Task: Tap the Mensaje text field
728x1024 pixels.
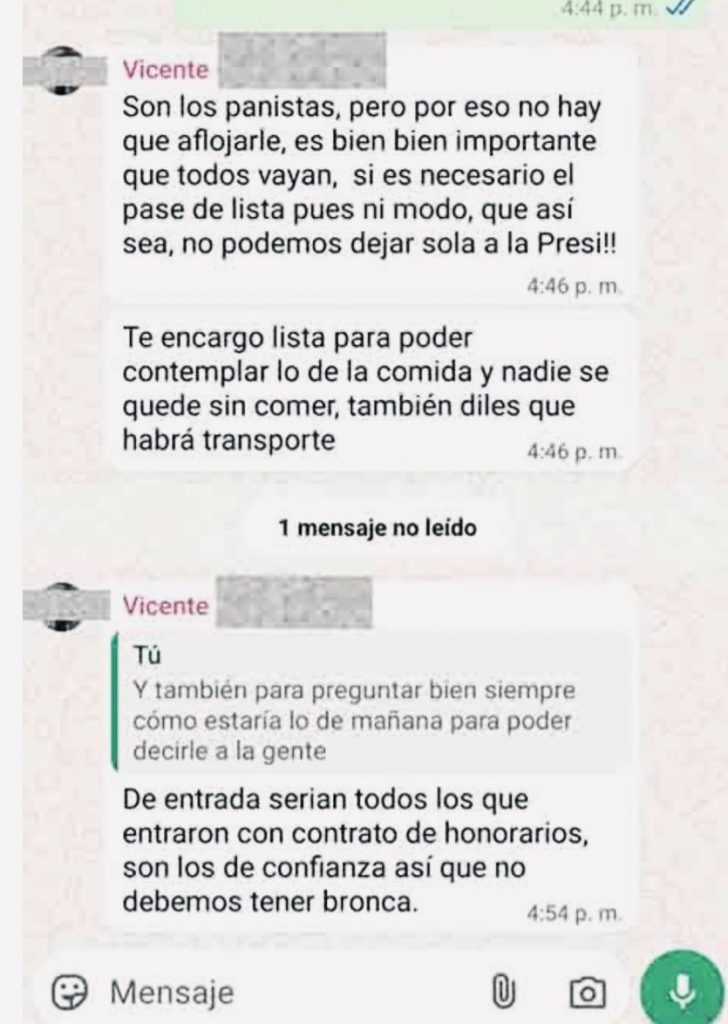Action: click(293, 992)
